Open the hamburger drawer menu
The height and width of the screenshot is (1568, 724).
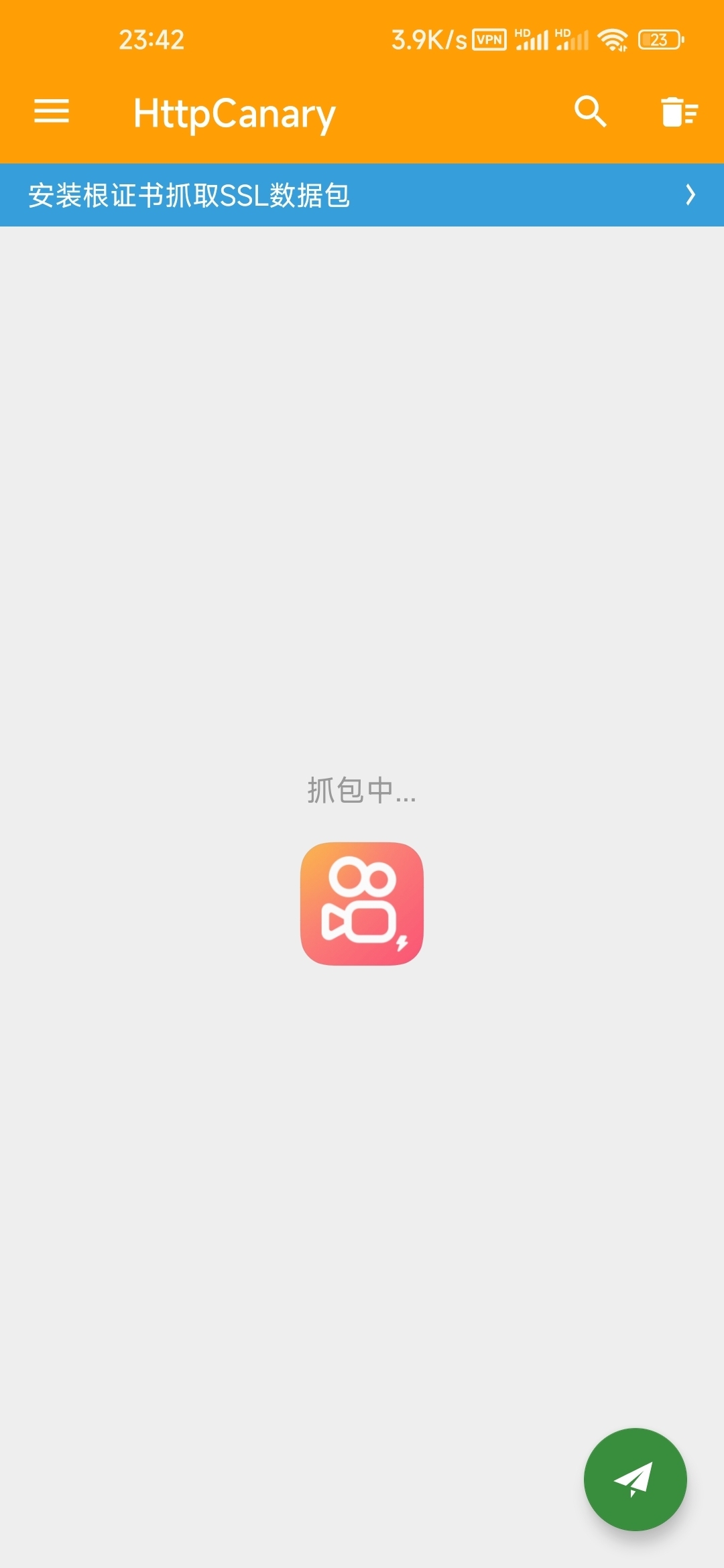[52, 111]
